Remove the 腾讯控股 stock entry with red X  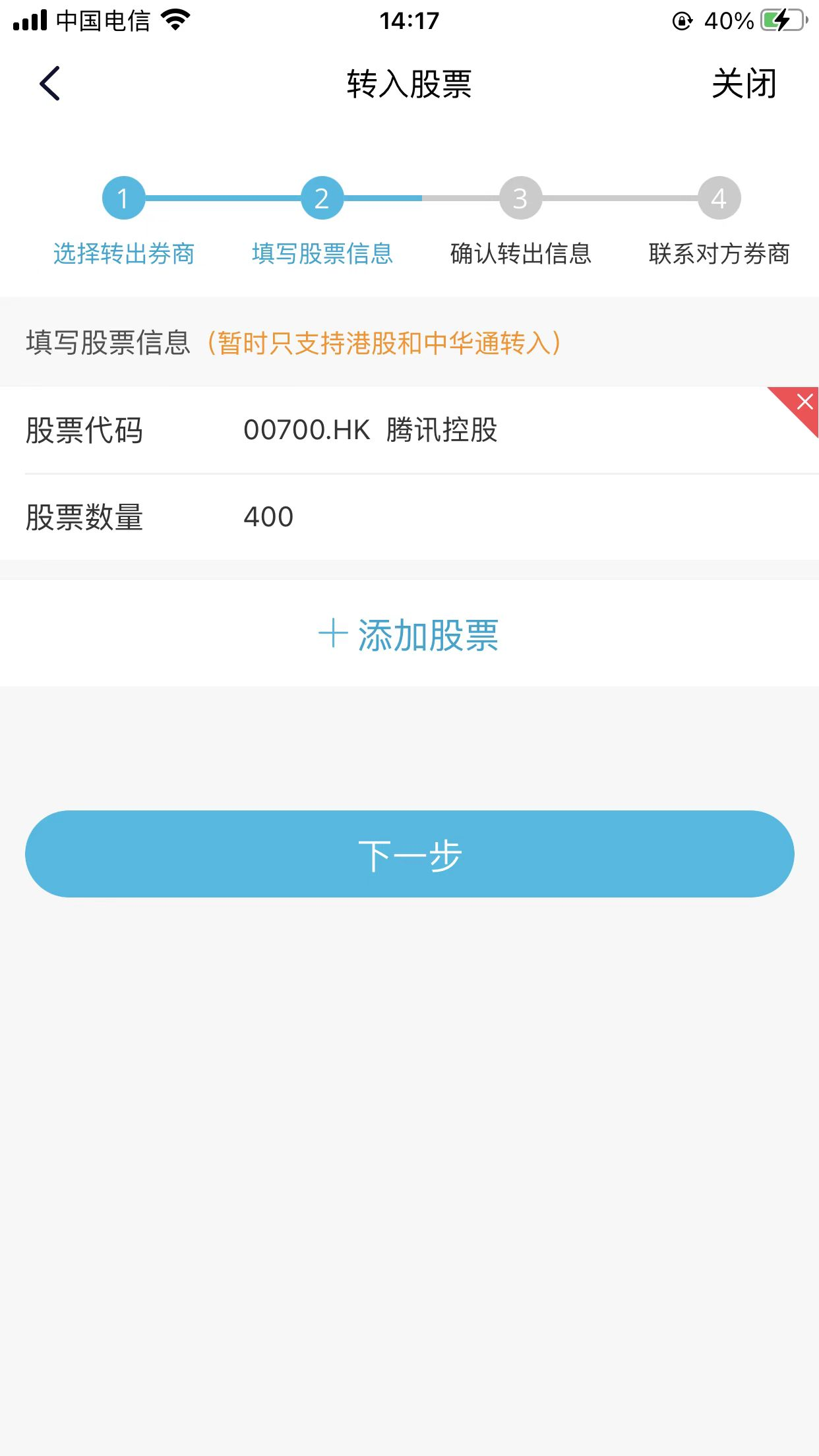click(803, 402)
